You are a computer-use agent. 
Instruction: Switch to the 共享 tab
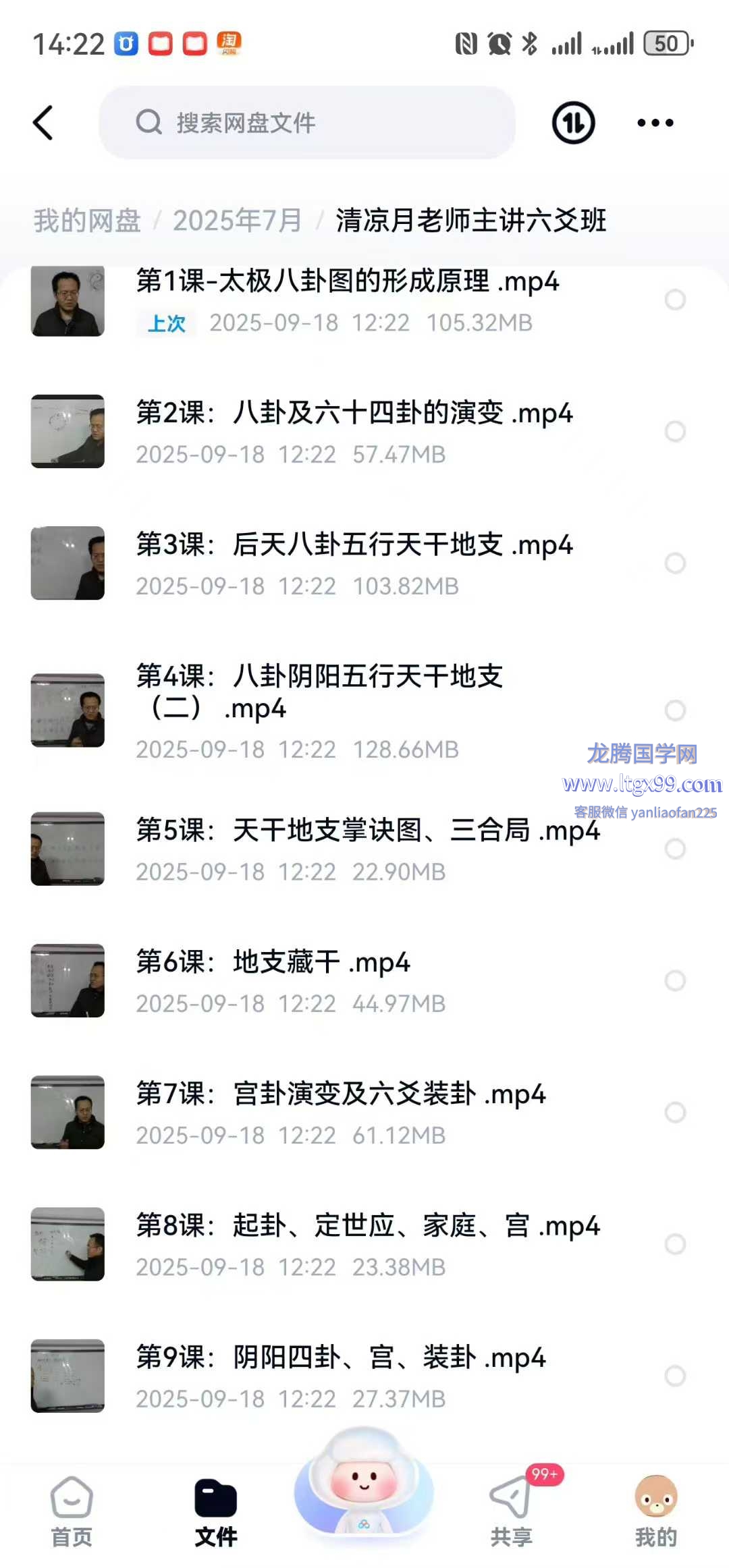(x=511, y=1510)
